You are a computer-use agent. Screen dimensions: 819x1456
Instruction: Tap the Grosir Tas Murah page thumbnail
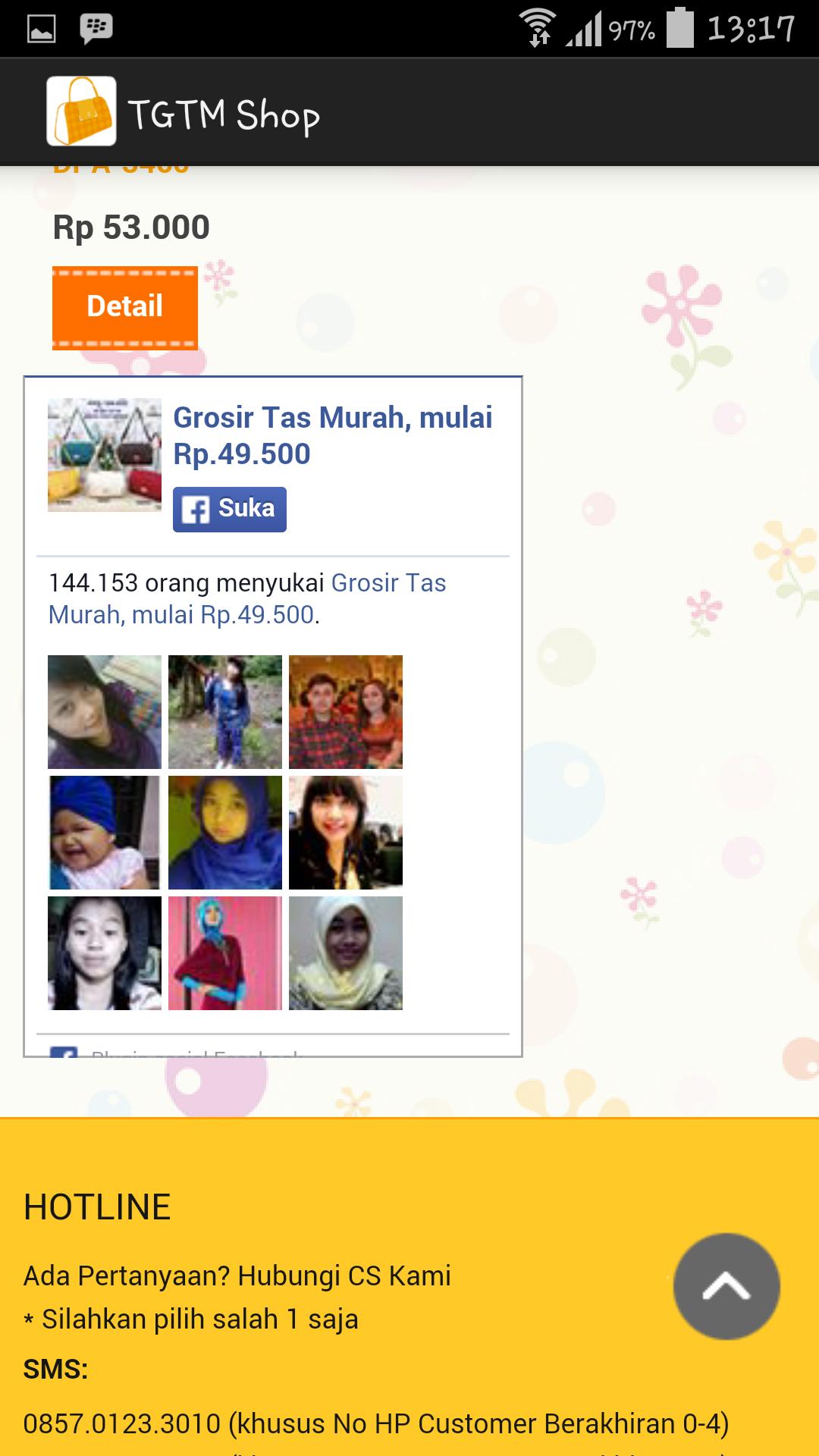[x=105, y=455]
